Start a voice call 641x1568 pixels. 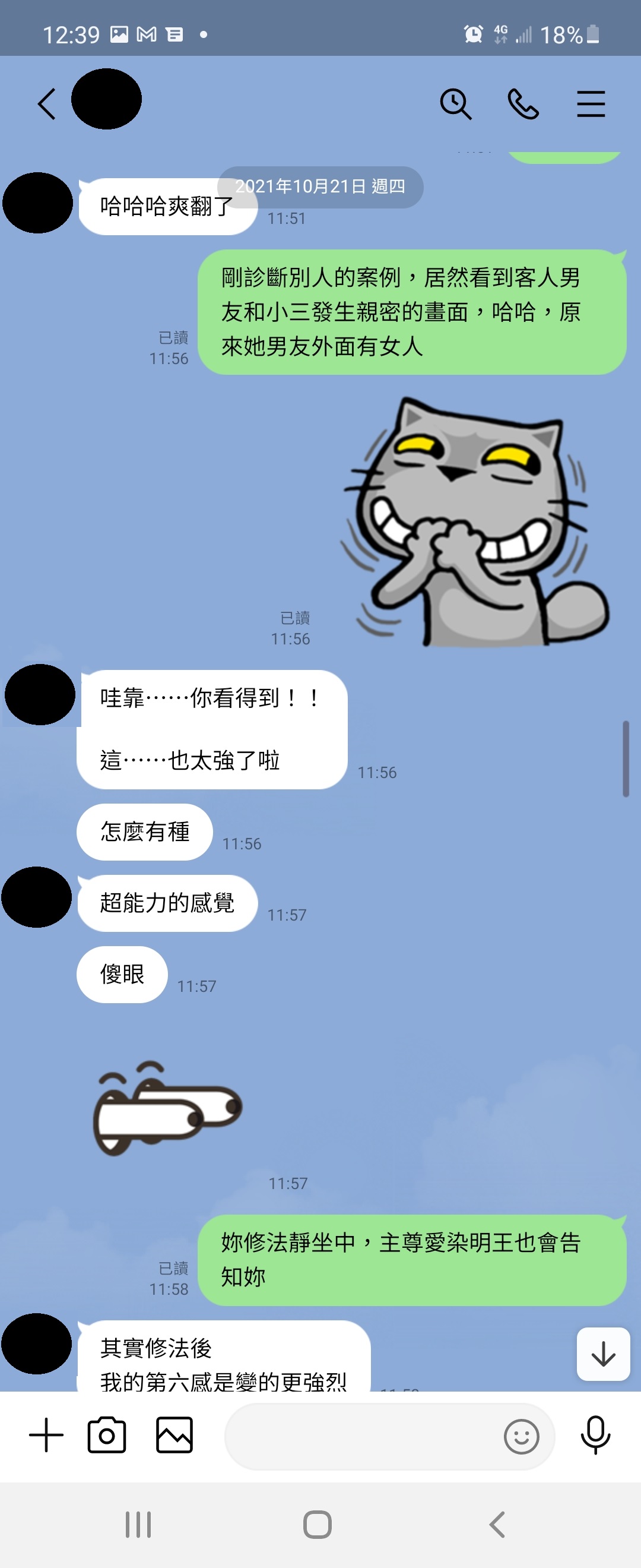523,103
